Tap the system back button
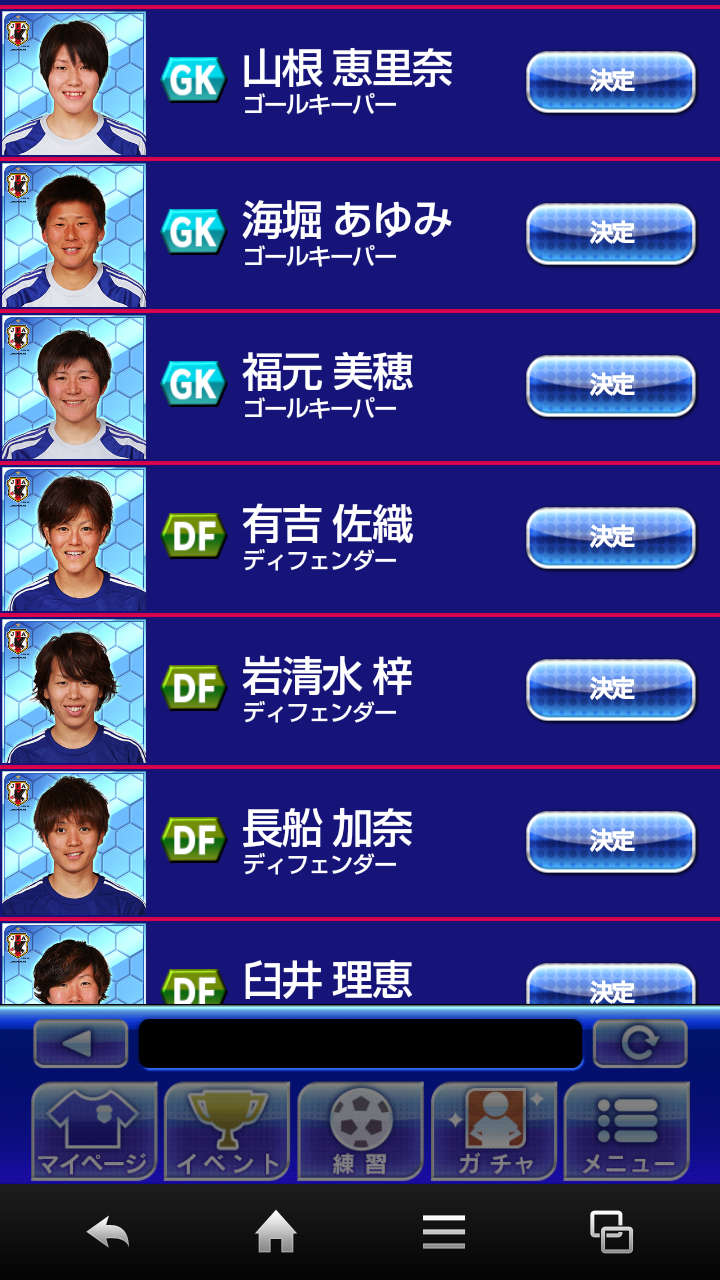 (x=108, y=1232)
